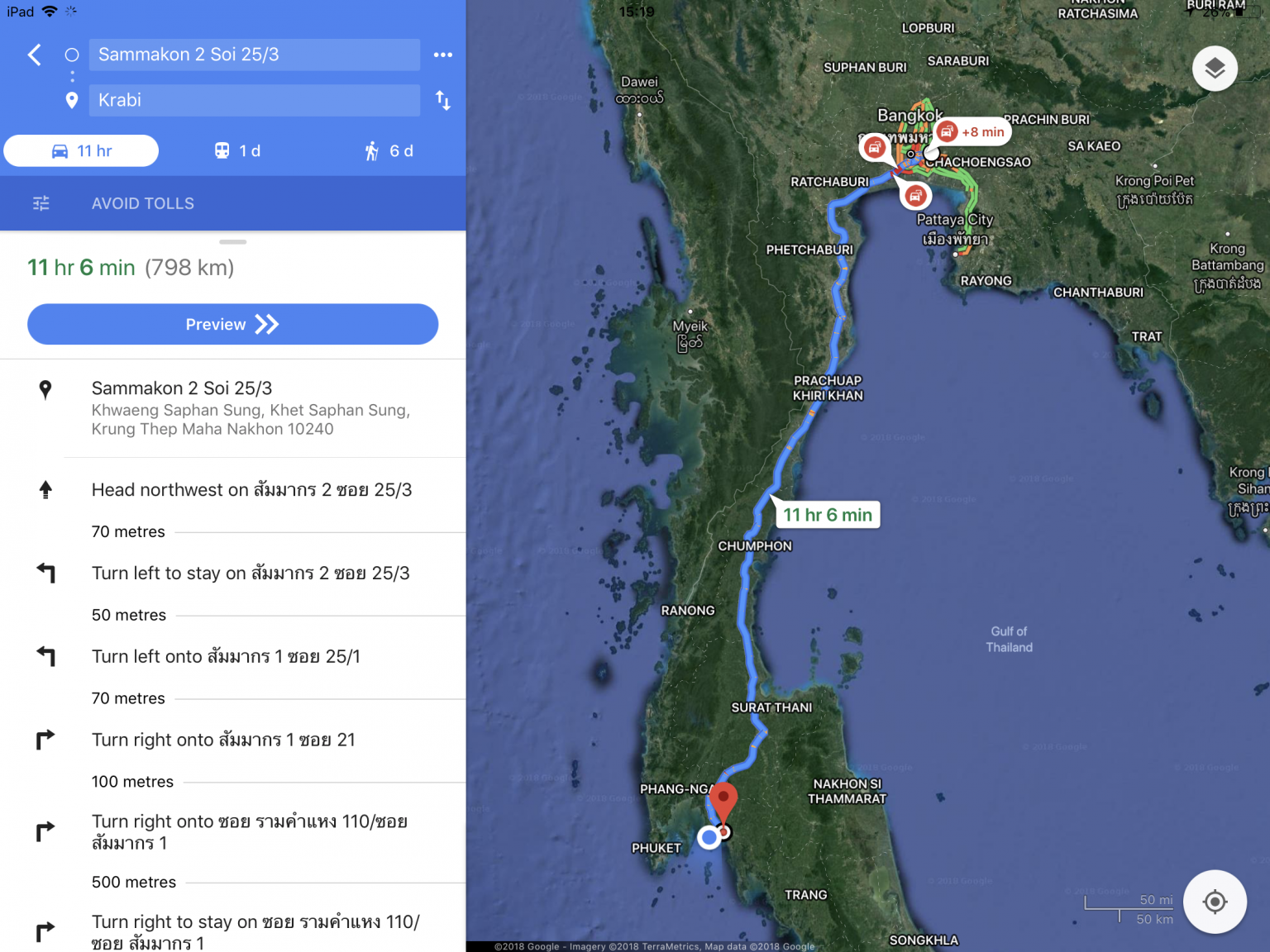Open step Head northwest on สัมมากร 2 ซอย 25/3
1270x952 pixels.
[251, 490]
